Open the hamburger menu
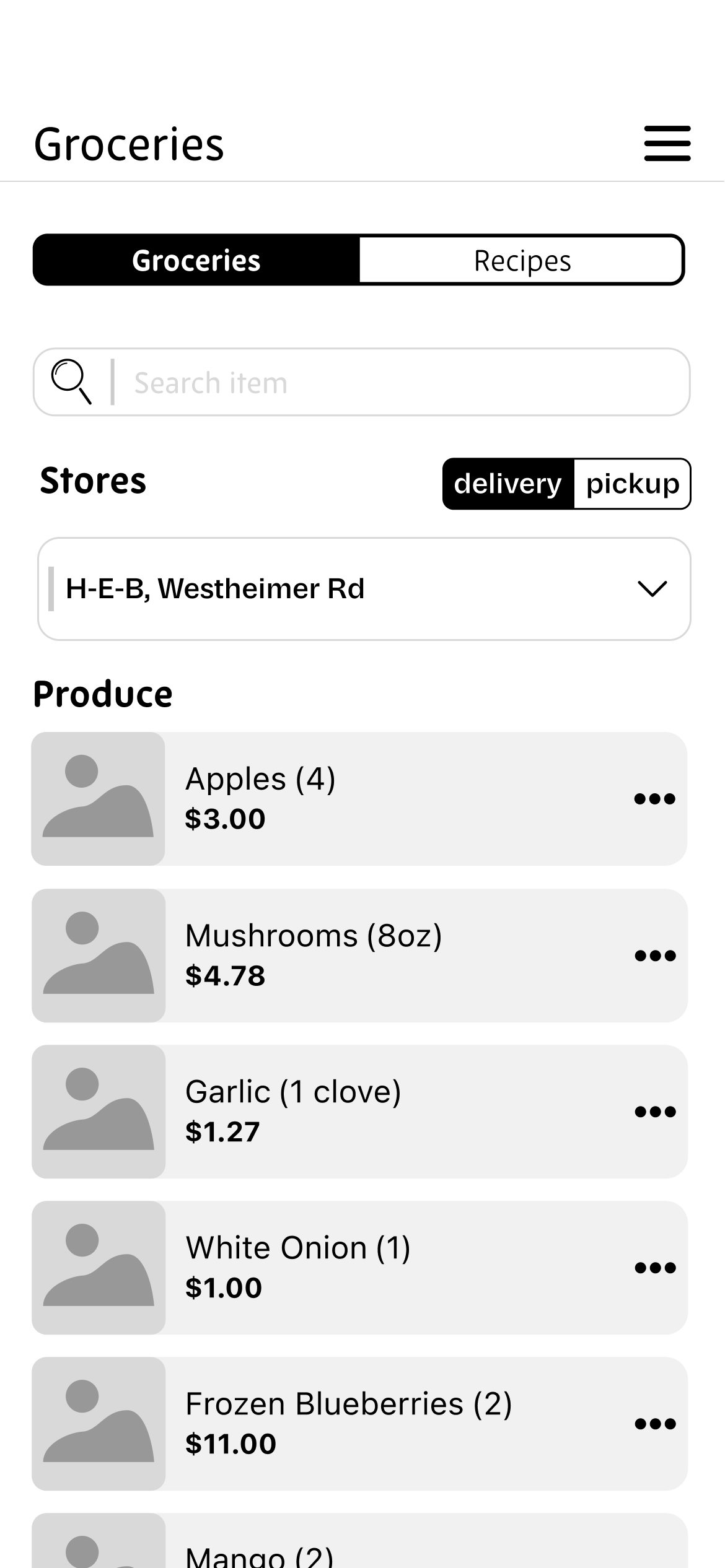Image resolution: width=725 pixels, height=1568 pixels. click(667, 144)
